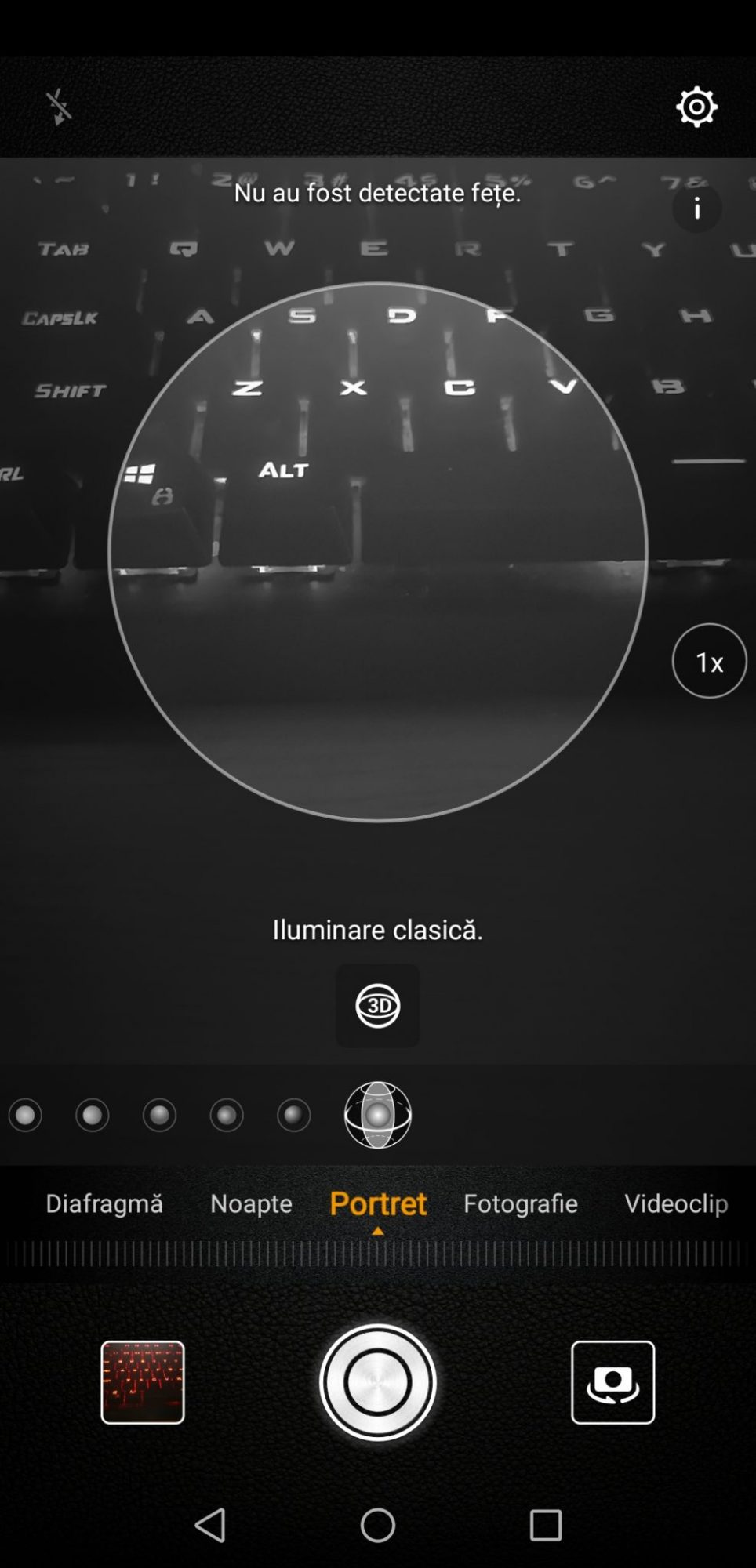Image resolution: width=756 pixels, height=1568 pixels.
Task: Go to the home screen
Action: pyautogui.click(x=378, y=1526)
